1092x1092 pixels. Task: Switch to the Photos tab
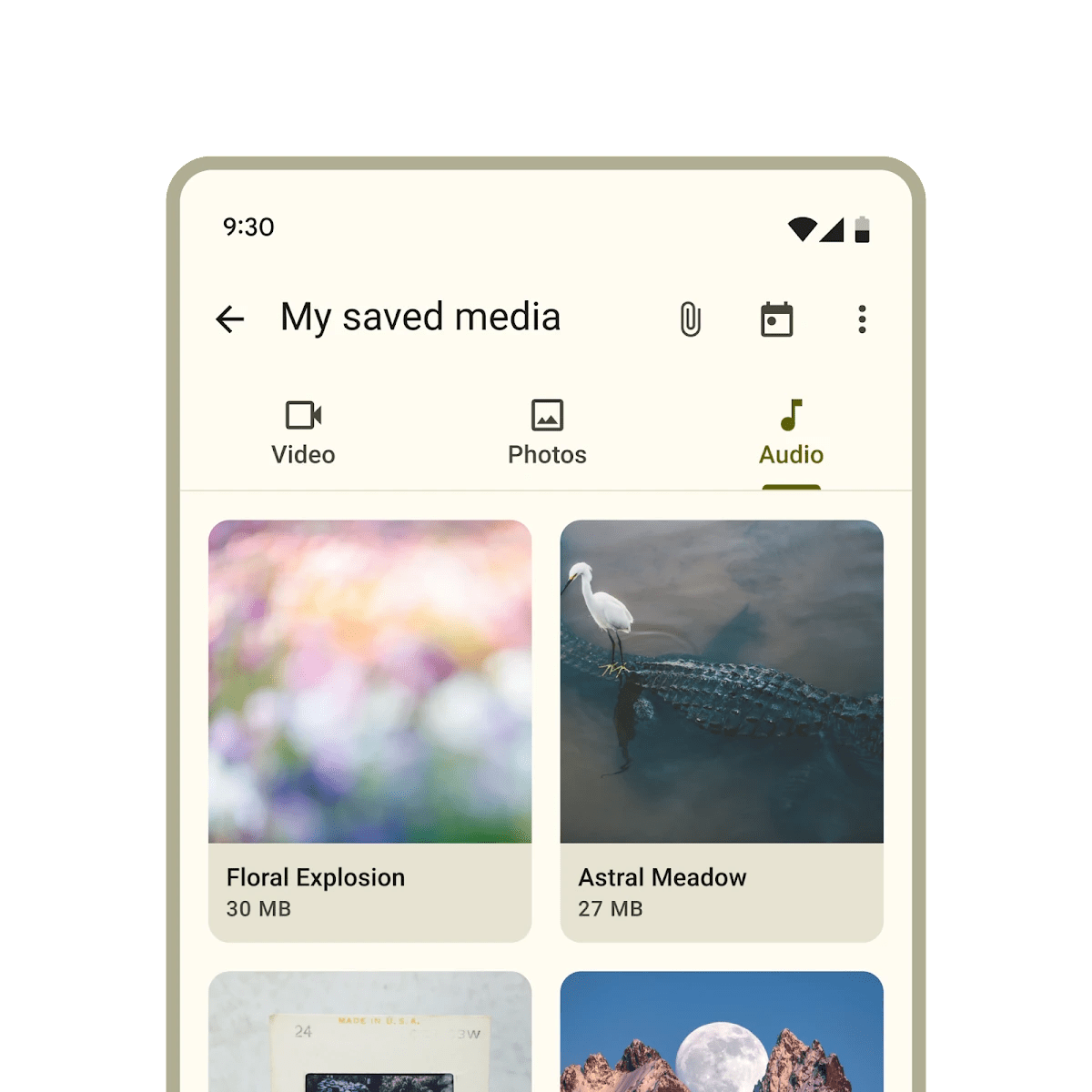click(547, 433)
